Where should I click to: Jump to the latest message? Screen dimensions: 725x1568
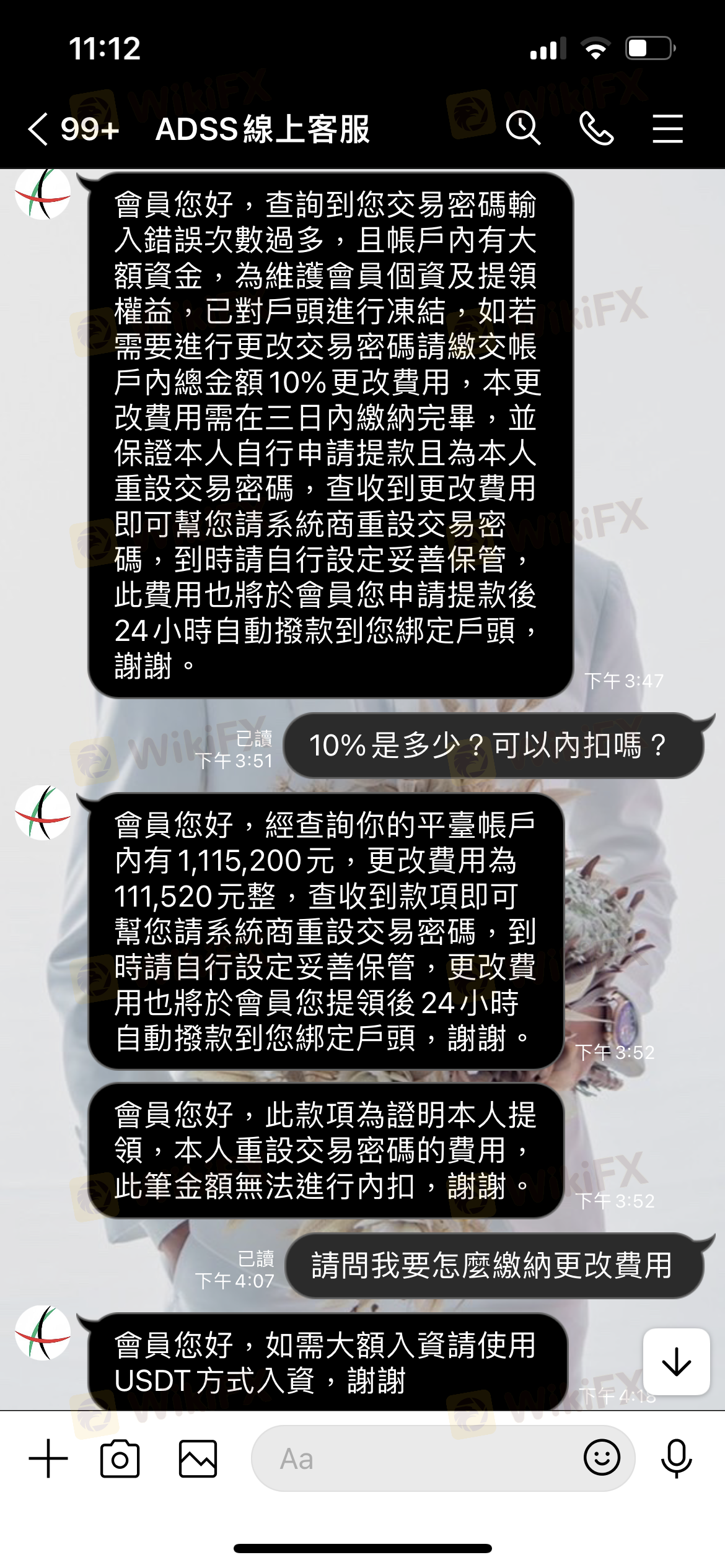coord(676,1362)
